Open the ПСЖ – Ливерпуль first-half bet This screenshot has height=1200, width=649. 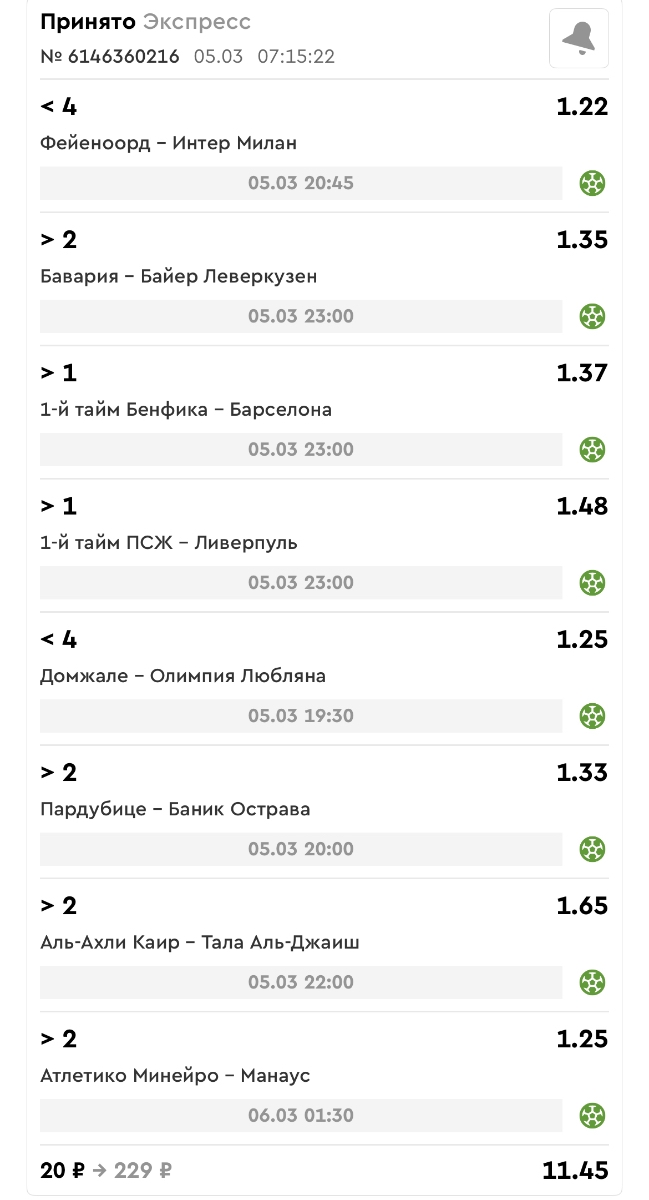169,542
